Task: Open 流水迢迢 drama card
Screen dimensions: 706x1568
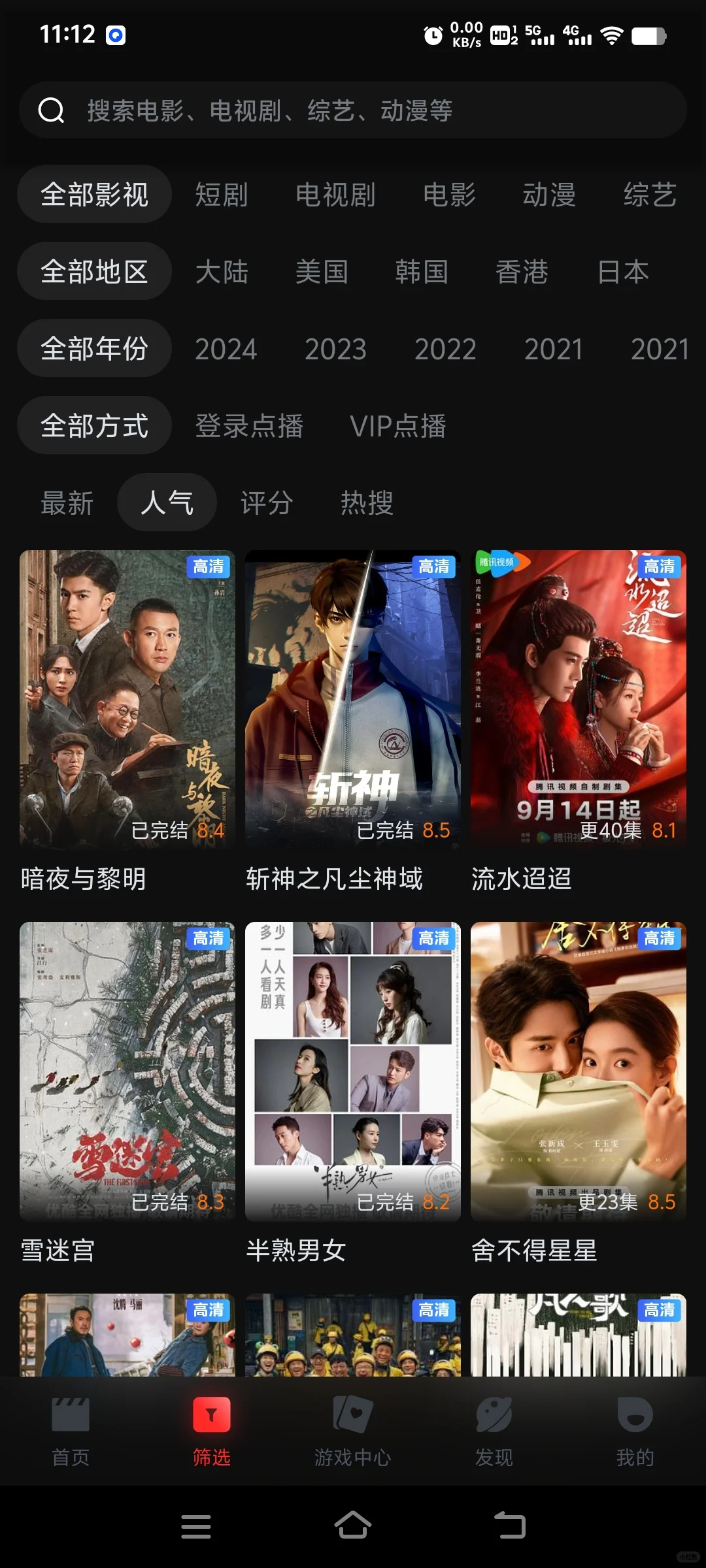Action: click(x=579, y=699)
